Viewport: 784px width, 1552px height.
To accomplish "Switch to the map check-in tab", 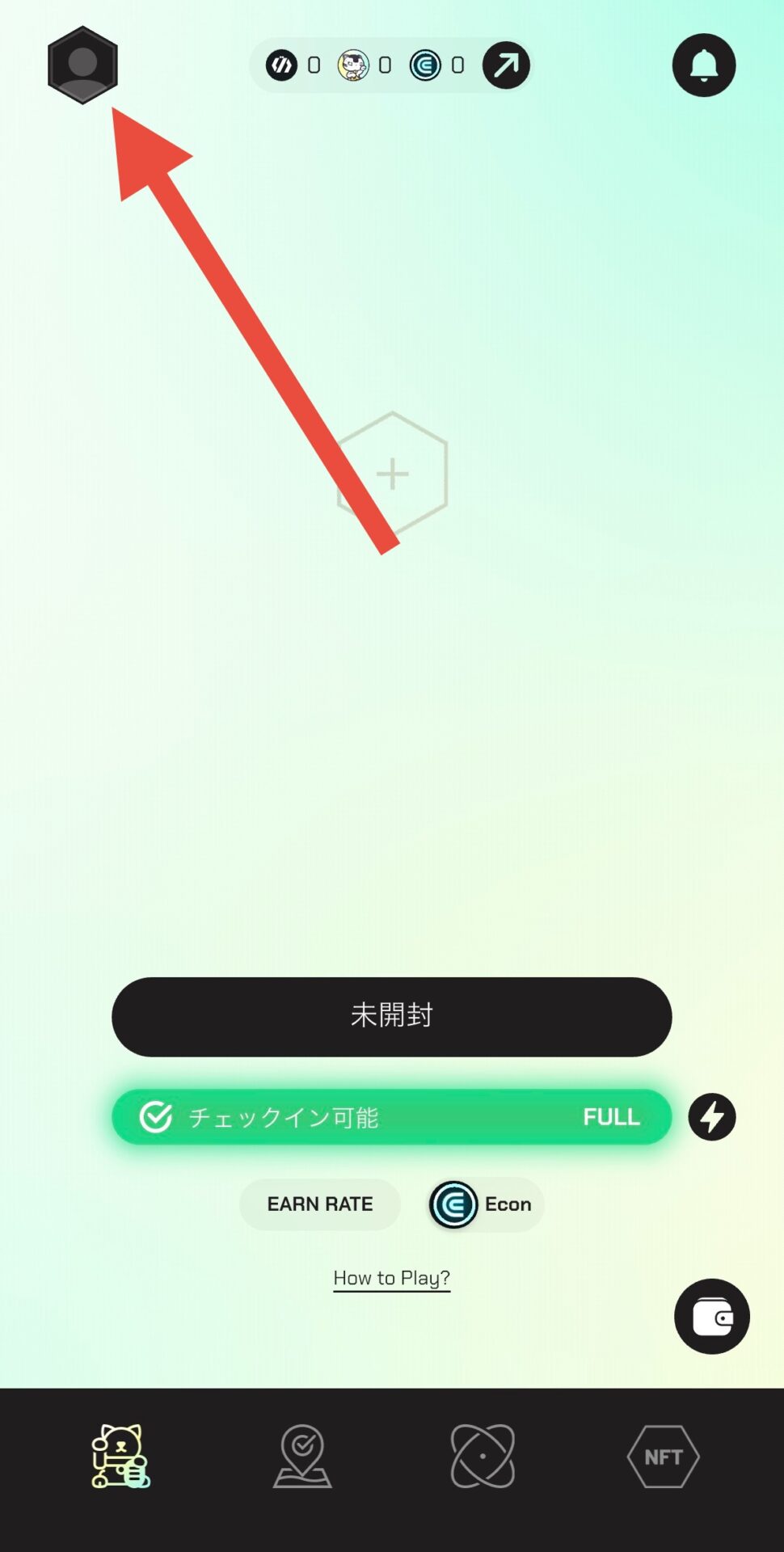I will [x=302, y=1456].
